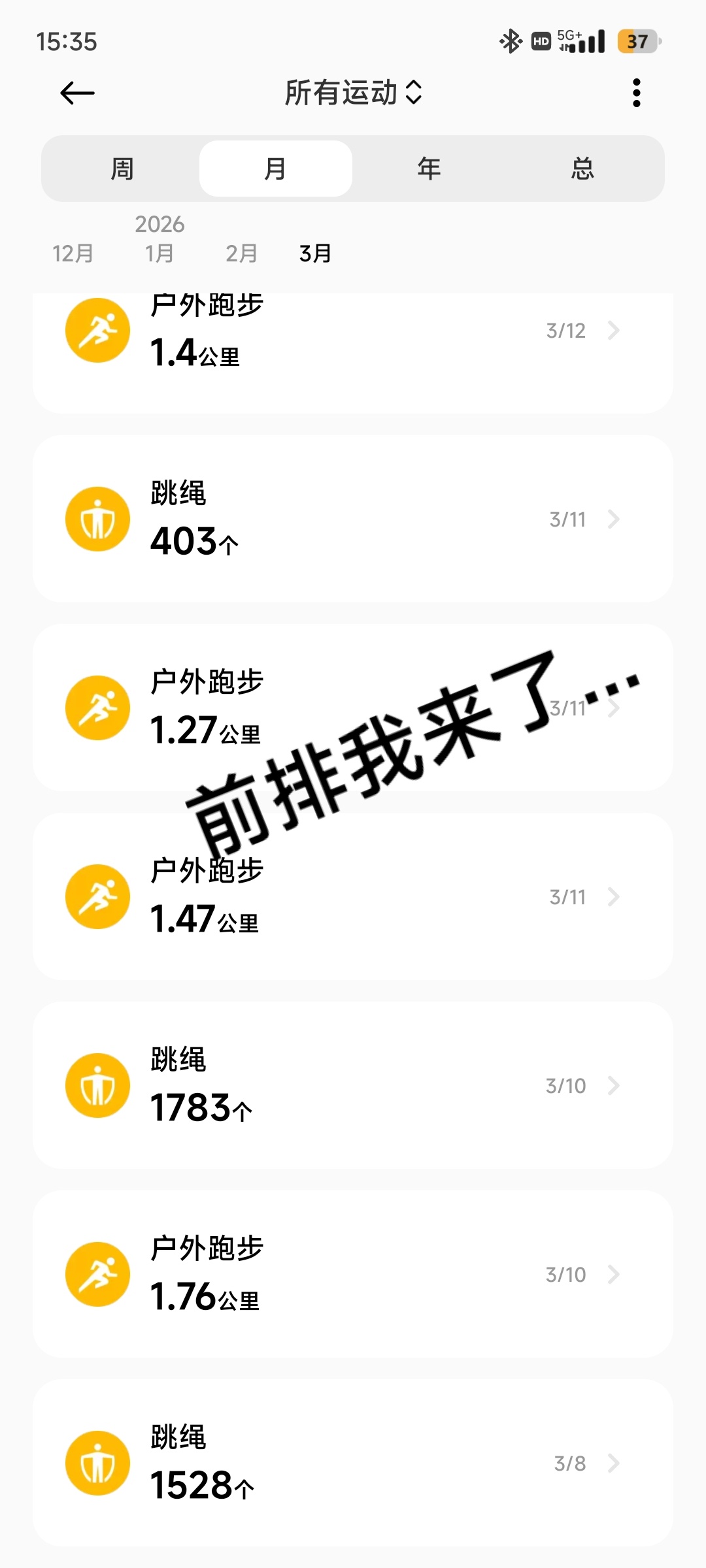Switch to the 总 tab
Viewport: 706px width, 1568px height.
(x=582, y=169)
